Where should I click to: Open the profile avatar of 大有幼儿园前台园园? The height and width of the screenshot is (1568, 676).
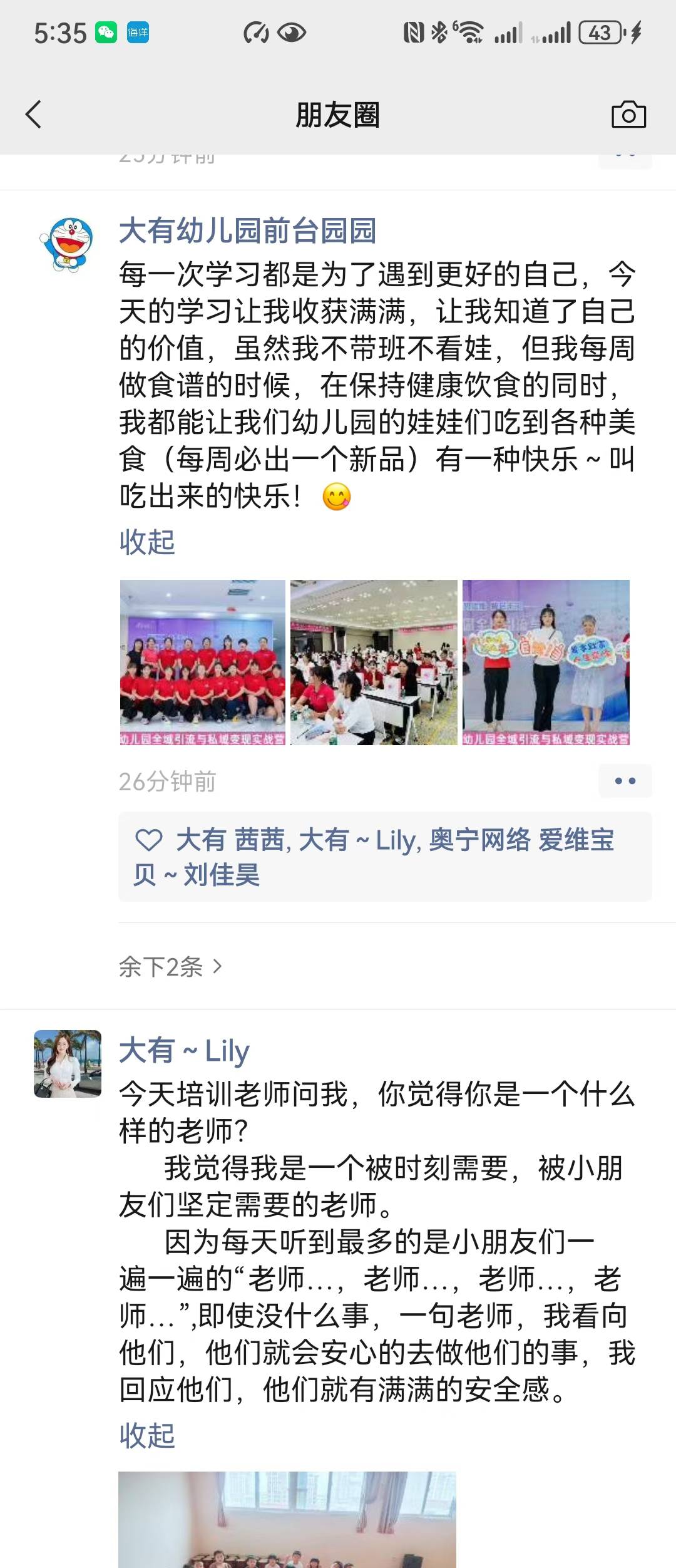(67, 245)
